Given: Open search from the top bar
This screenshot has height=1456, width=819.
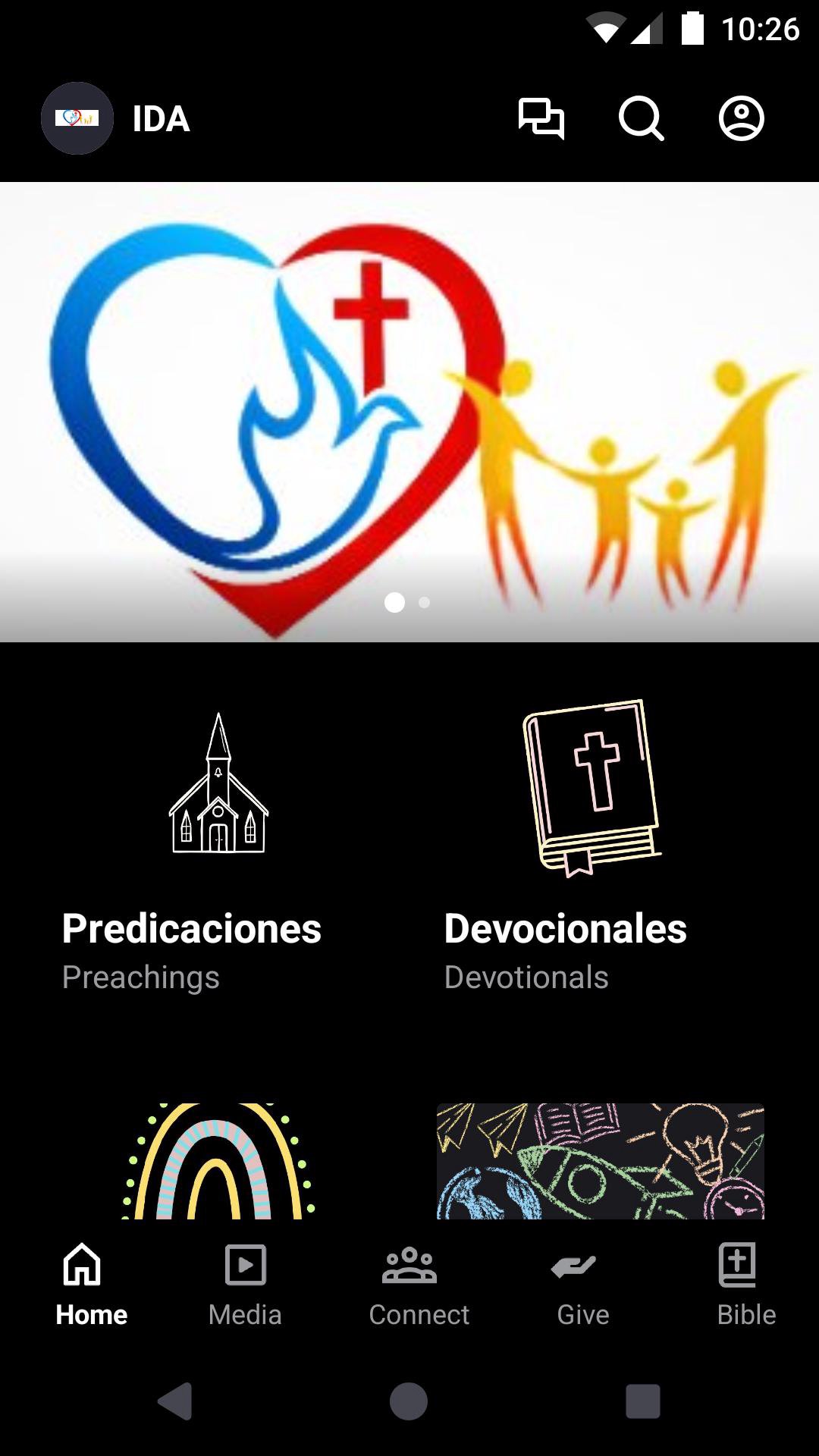Looking at the screenshot, I should (641, 119).
